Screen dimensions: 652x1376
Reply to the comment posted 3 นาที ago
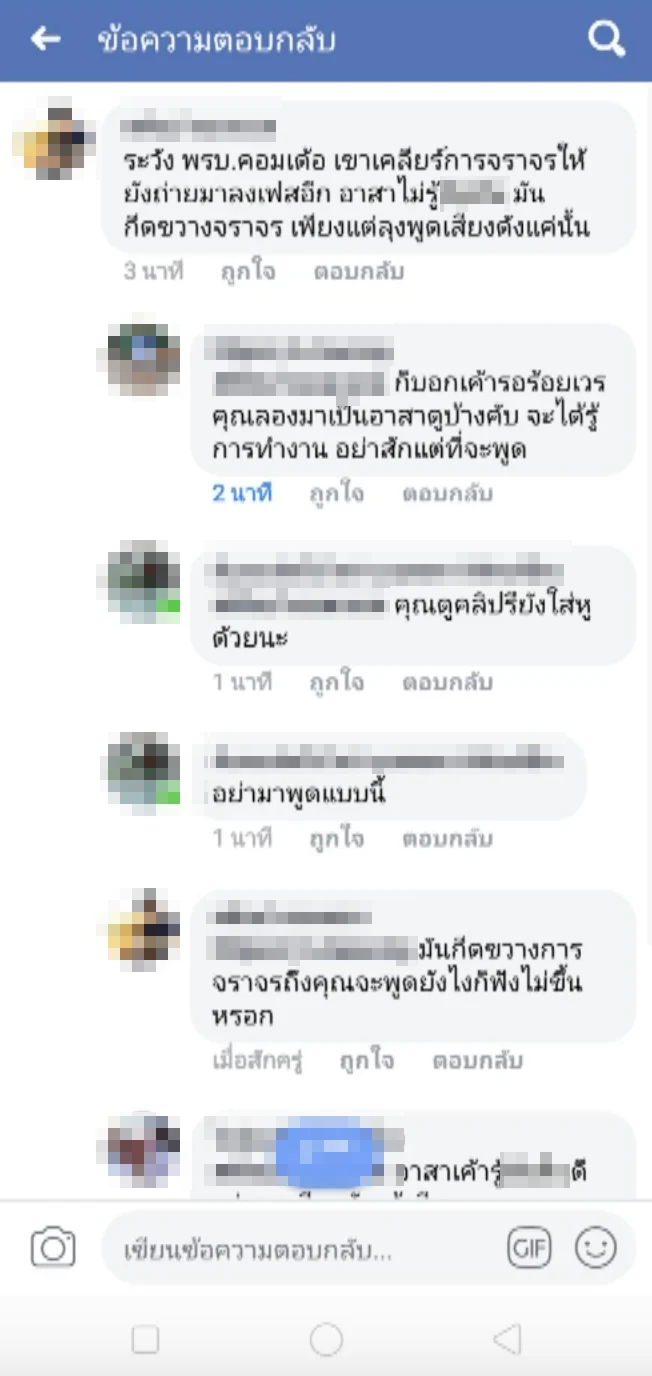358,271
